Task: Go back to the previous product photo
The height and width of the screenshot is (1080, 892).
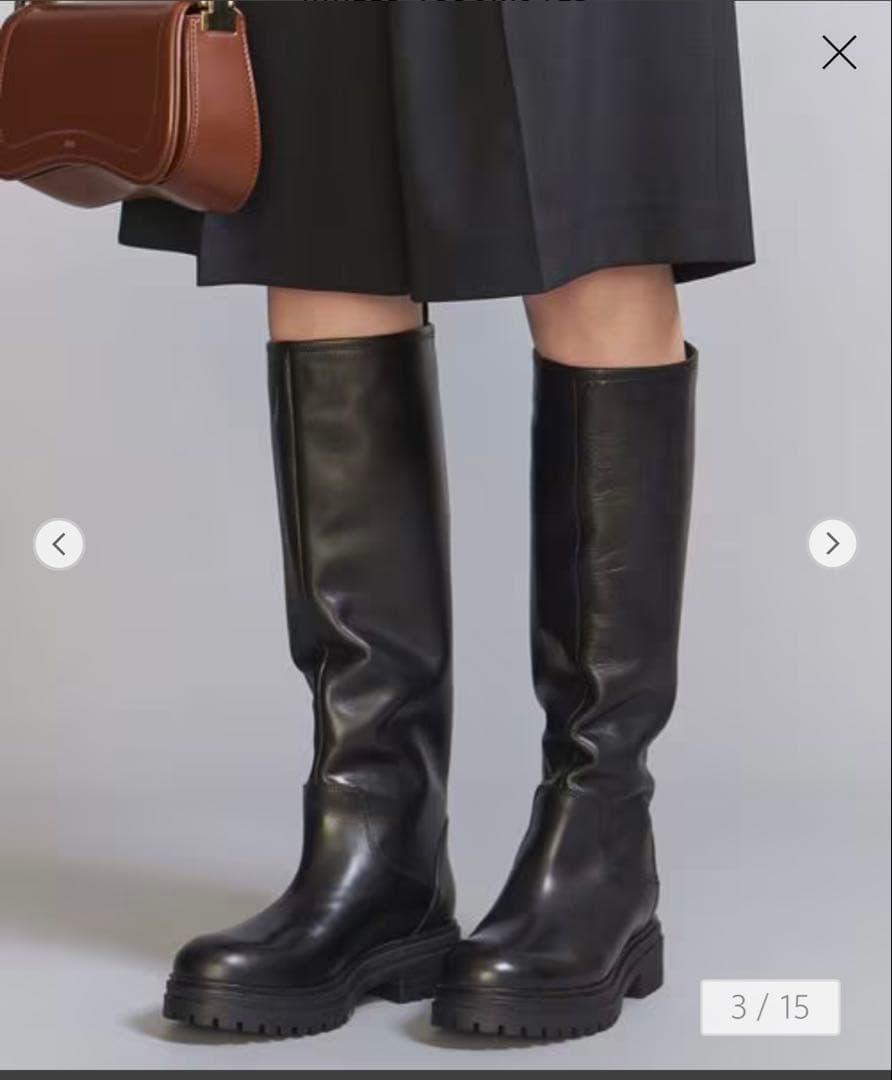Action: [x=59, y=544]
